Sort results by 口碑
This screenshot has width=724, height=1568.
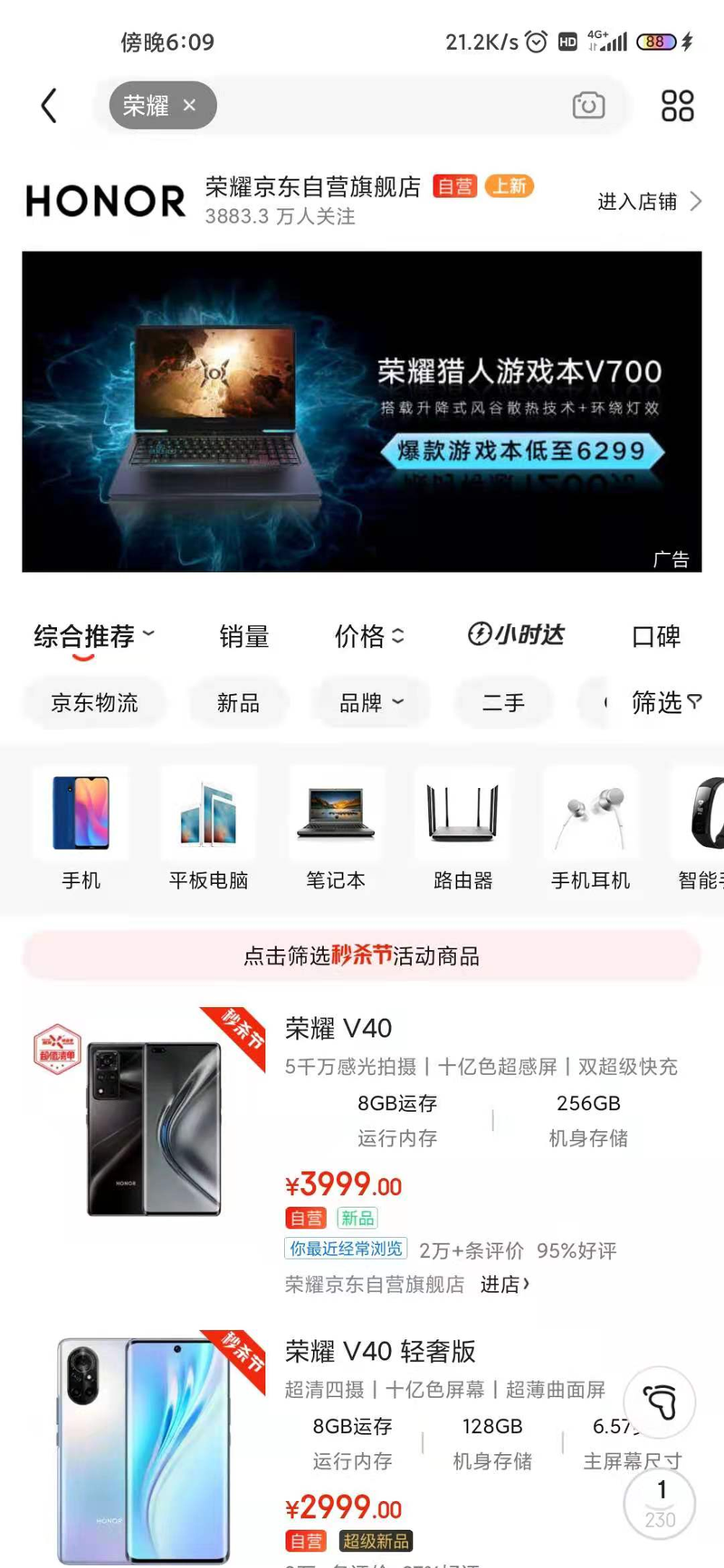click(656, 637)
